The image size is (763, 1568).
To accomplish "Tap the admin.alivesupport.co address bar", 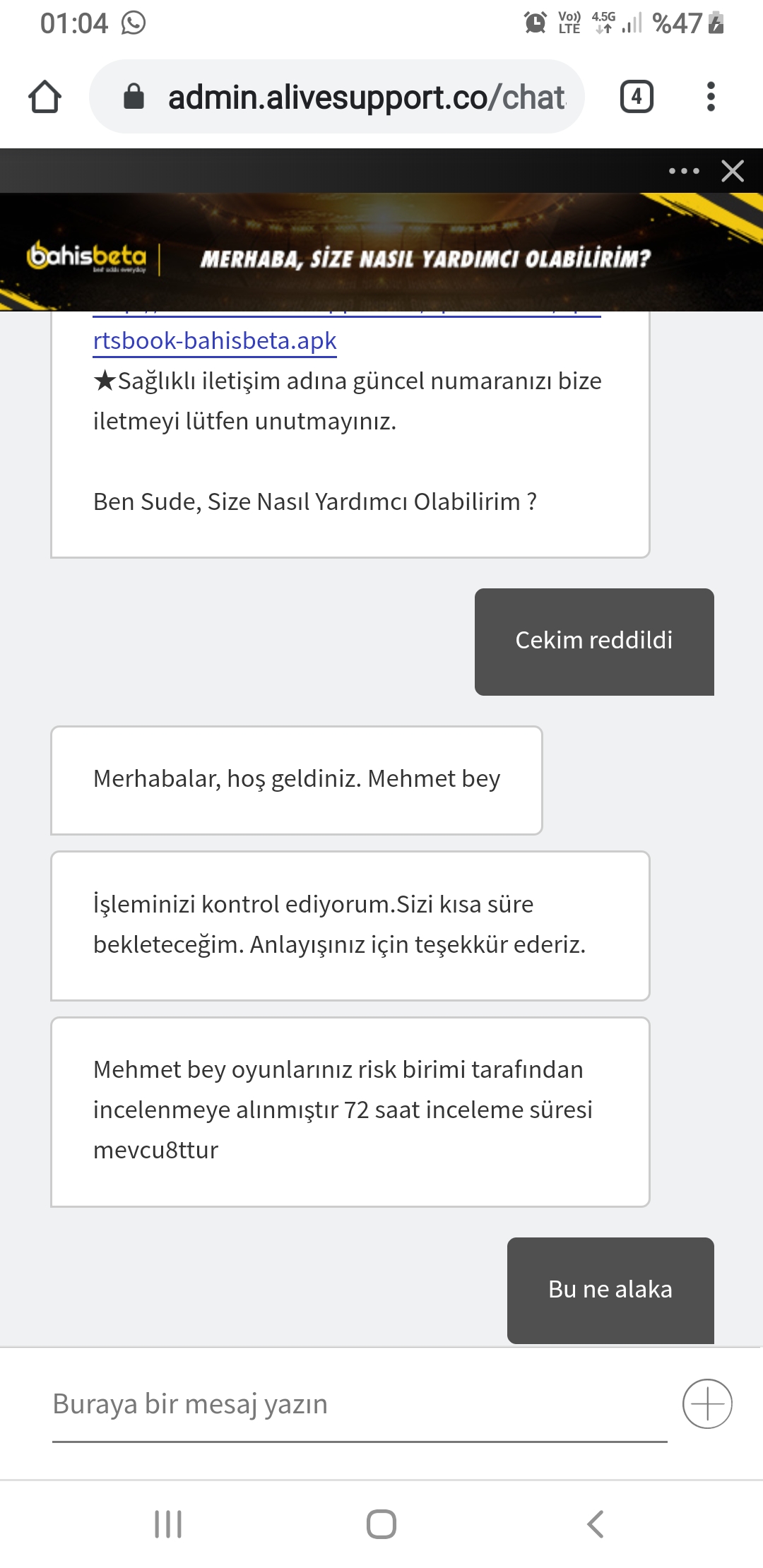I will (337, 97).
